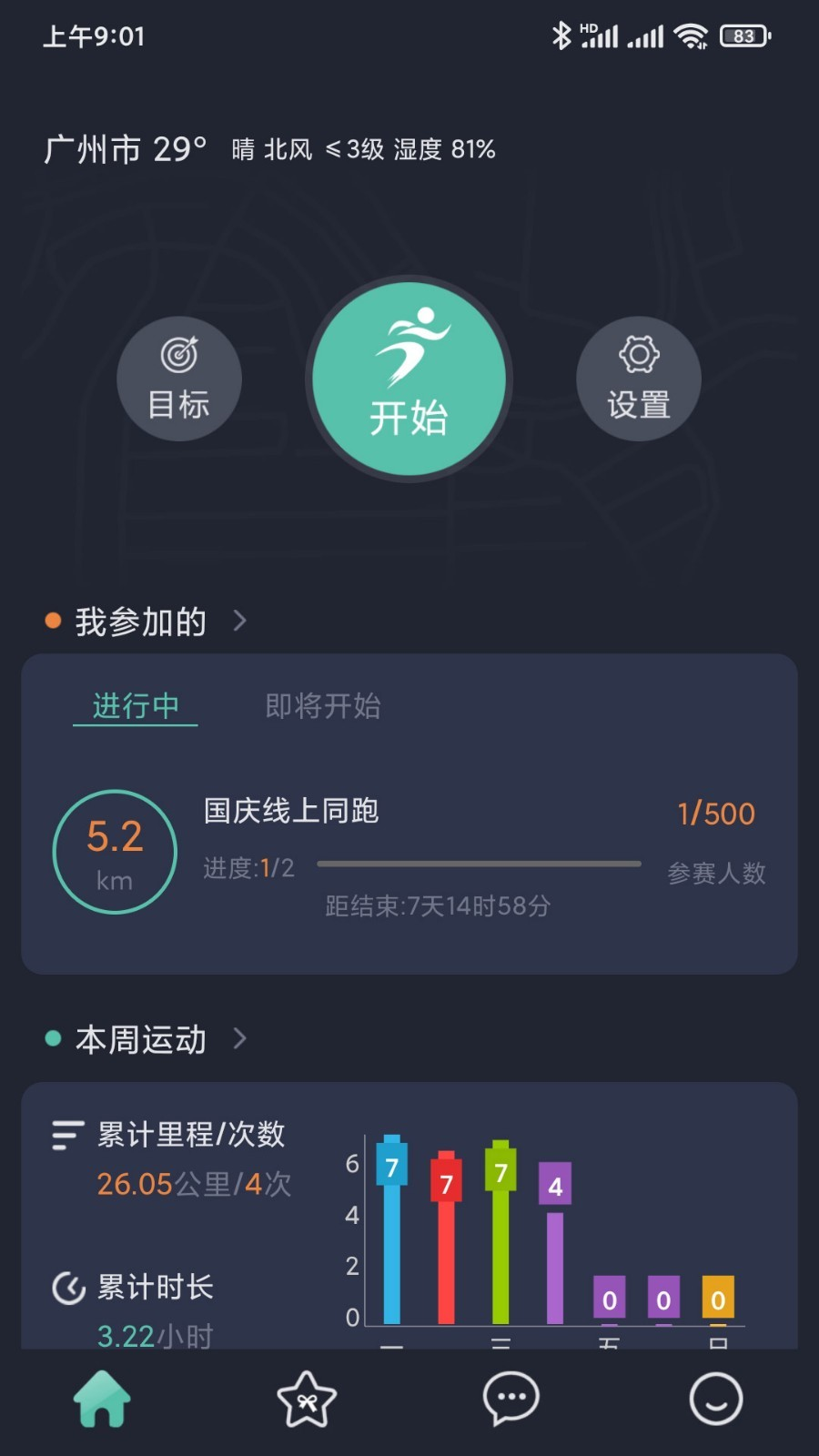Tap the event progress bar
Screen dimensions: 819x1456
pyautogui.click(x=478, y=863)
